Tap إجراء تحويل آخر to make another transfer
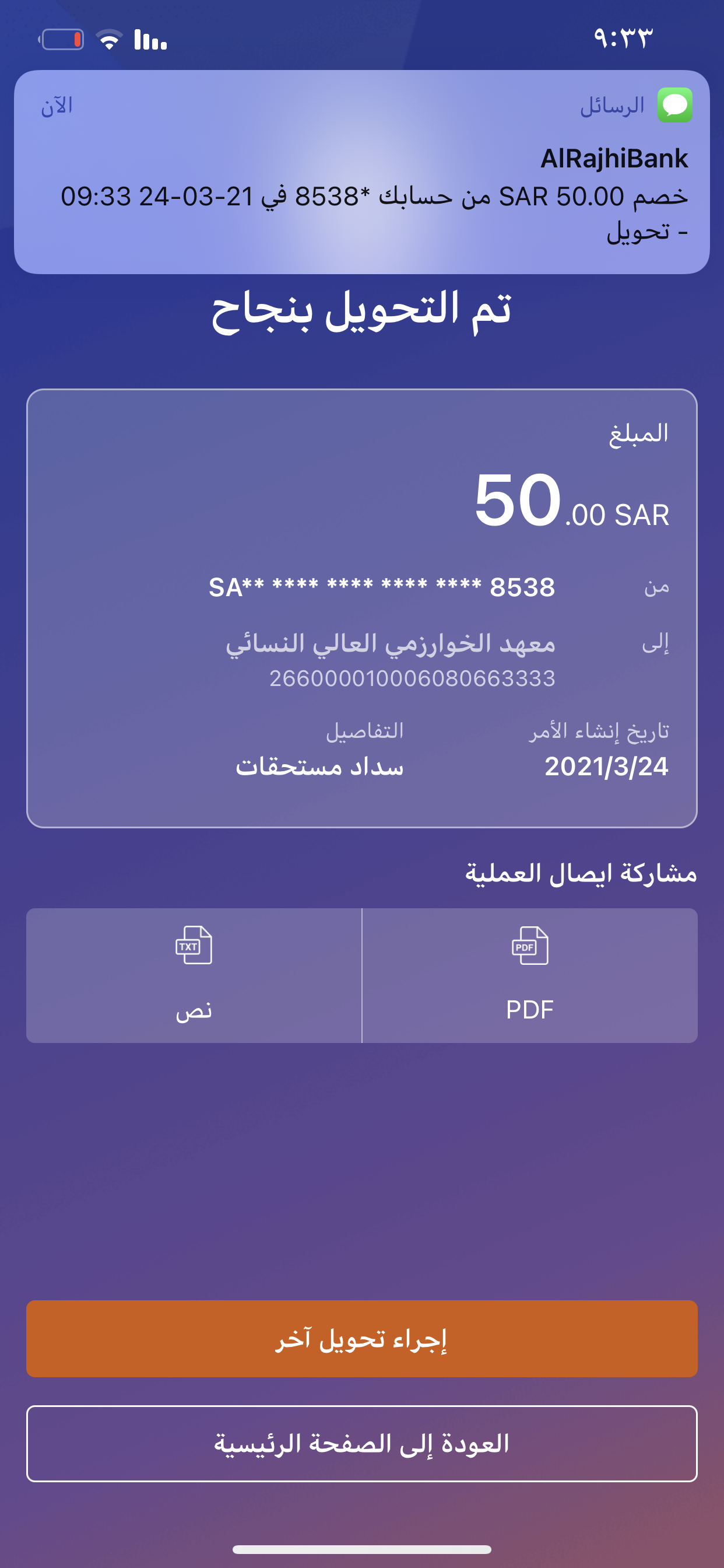The width and height of the screenshot is (724, 1568). point(361,1338)
